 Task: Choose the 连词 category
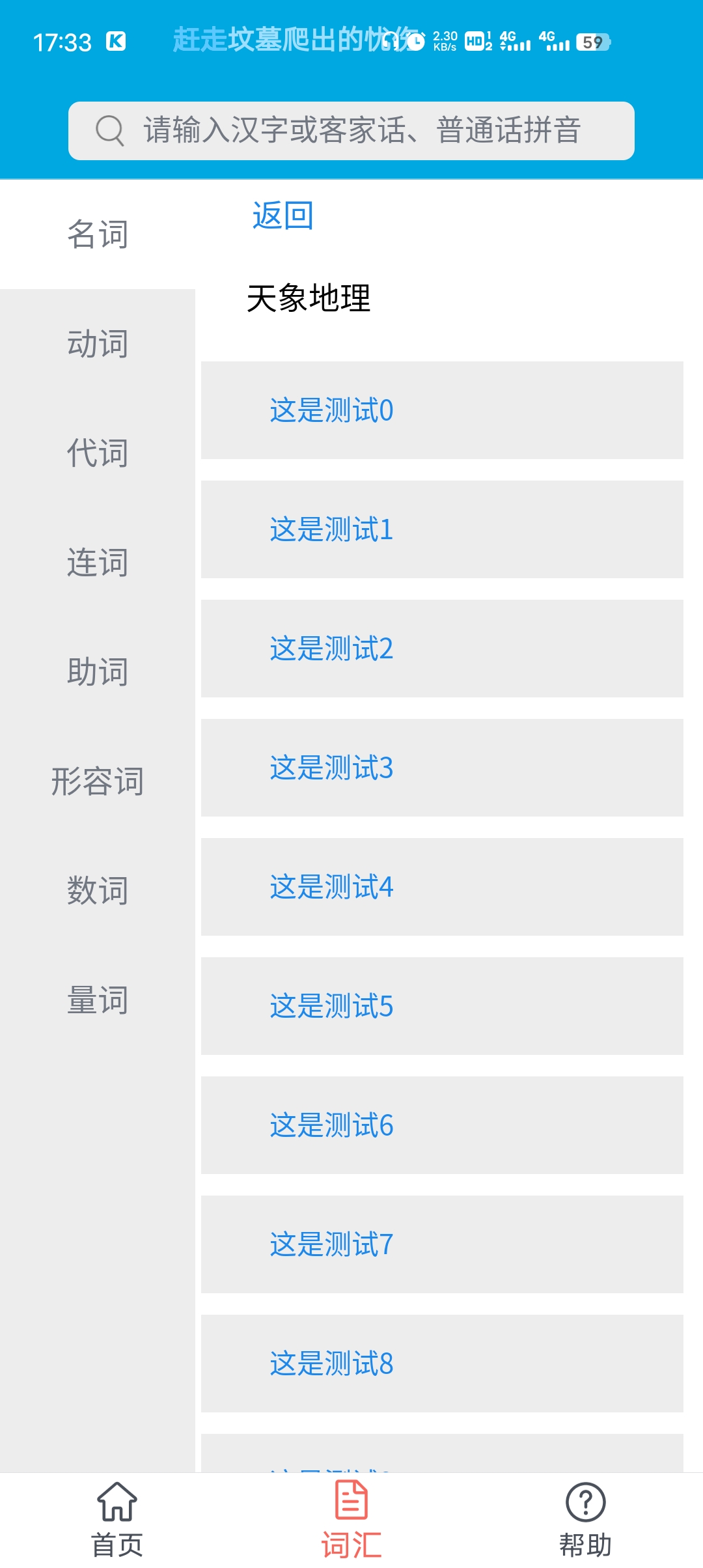point(98,563)
